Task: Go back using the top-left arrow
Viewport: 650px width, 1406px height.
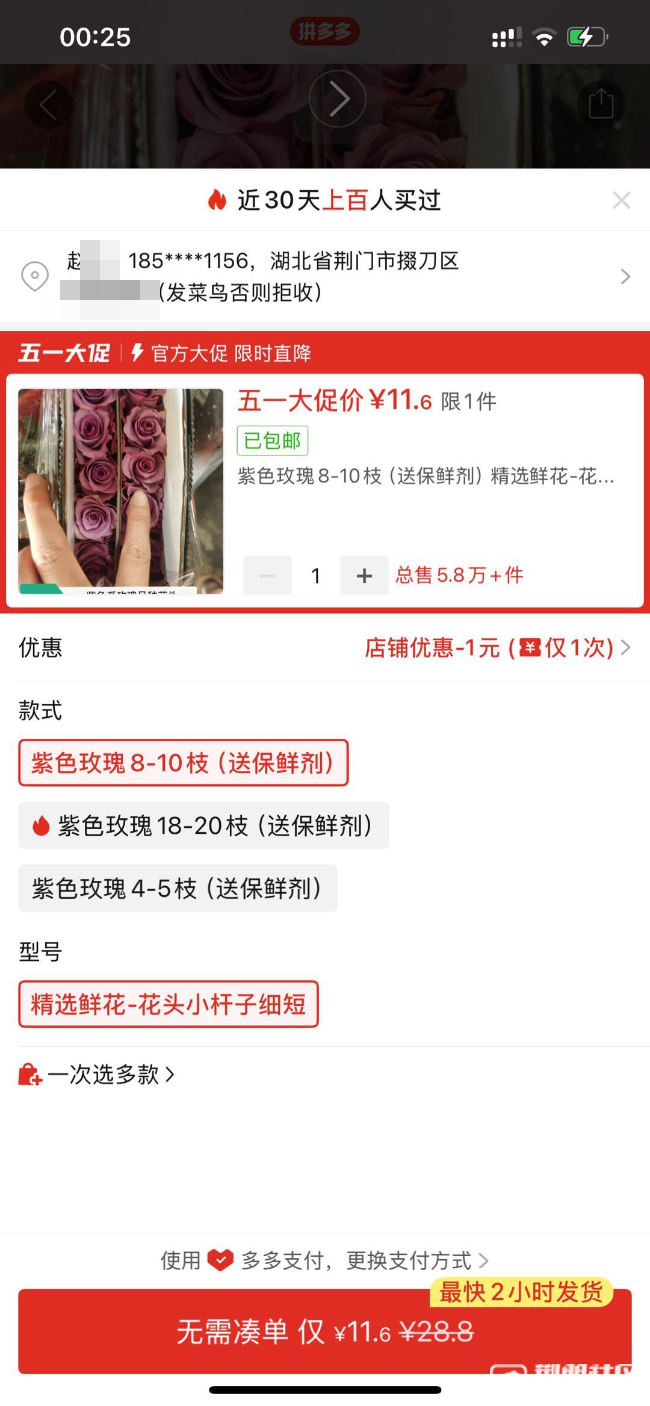Action: [48, 104]
